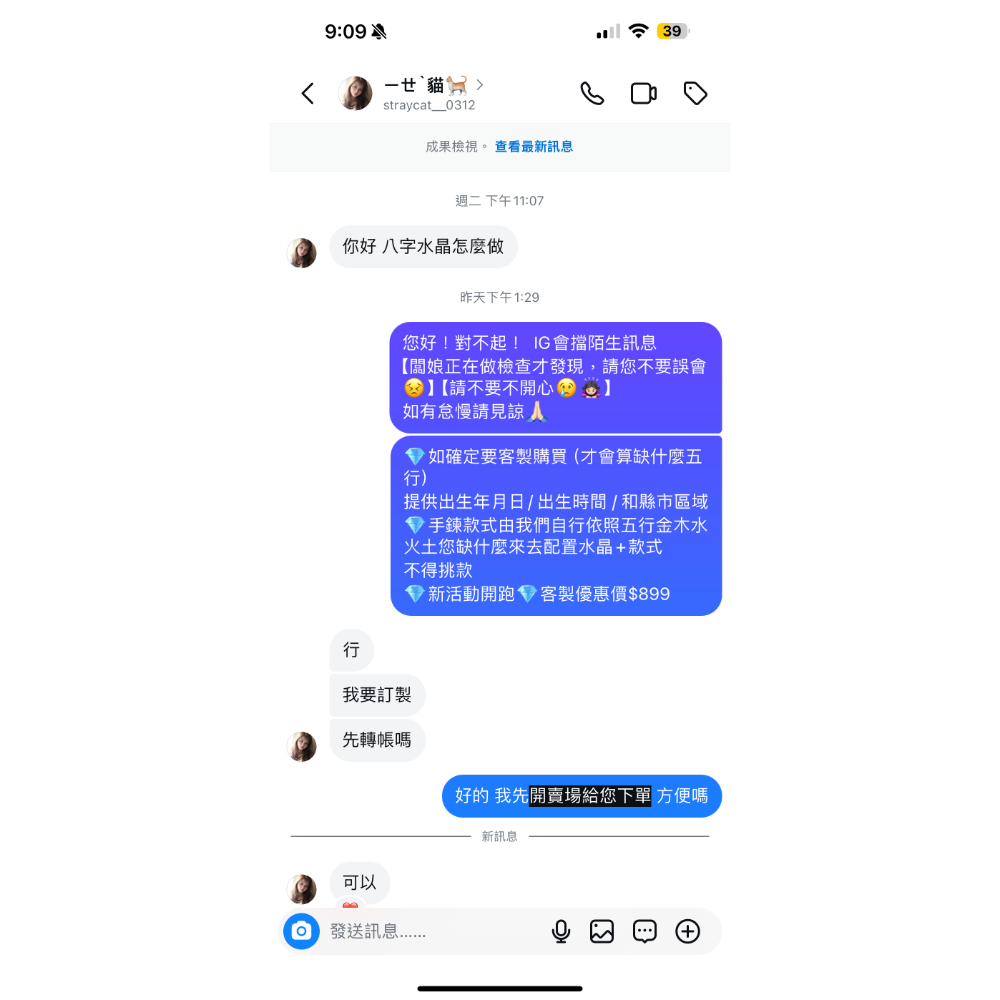Go back to the message list

pyautogui.click(x=307, y=94)
